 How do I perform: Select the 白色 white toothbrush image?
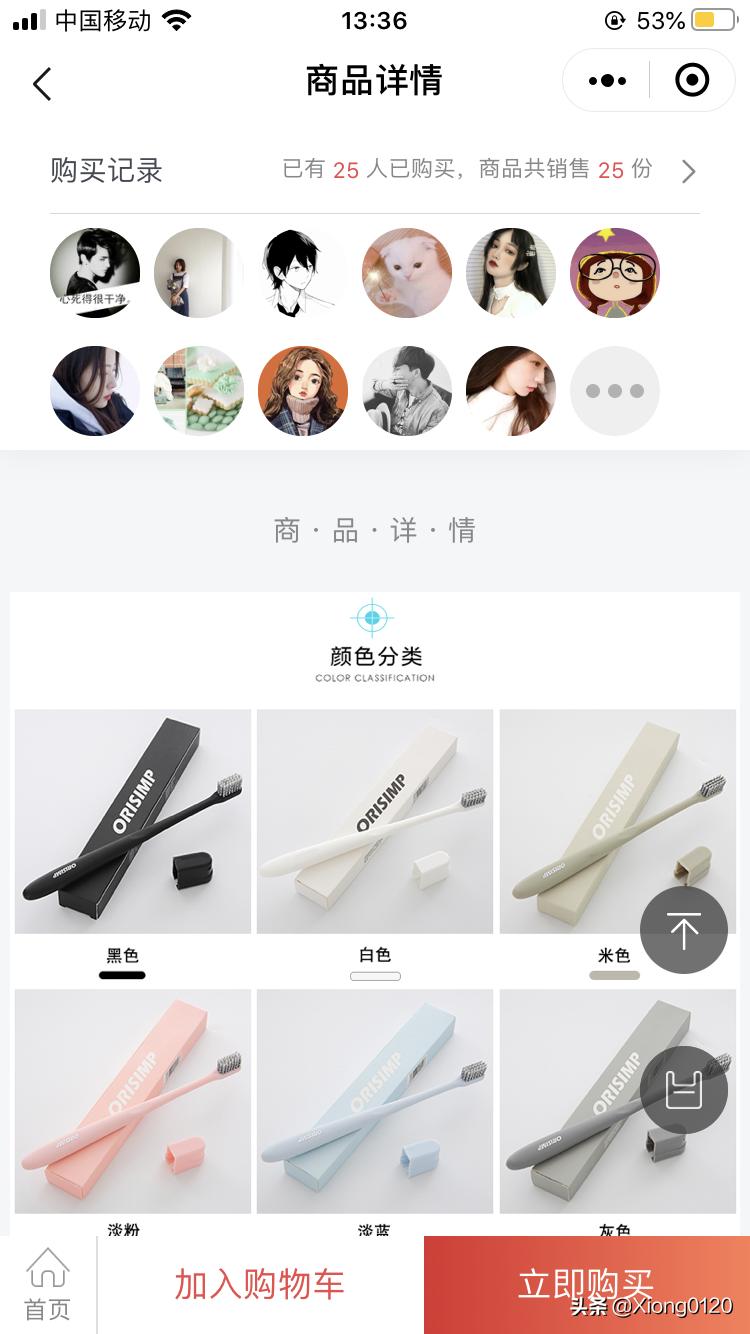(374, 821)
